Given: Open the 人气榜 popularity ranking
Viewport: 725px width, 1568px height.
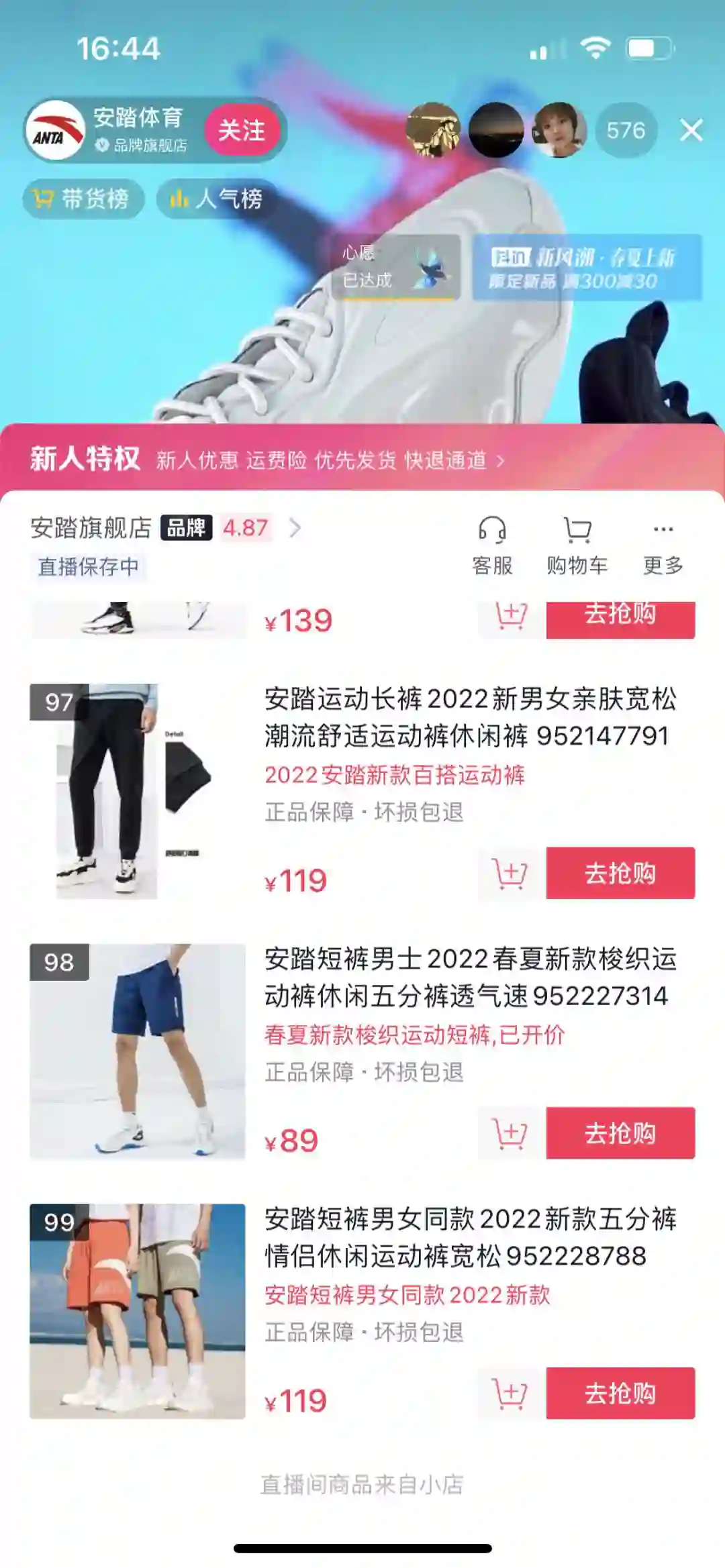Looking at the screenshot, I should [x=216, y=199].
